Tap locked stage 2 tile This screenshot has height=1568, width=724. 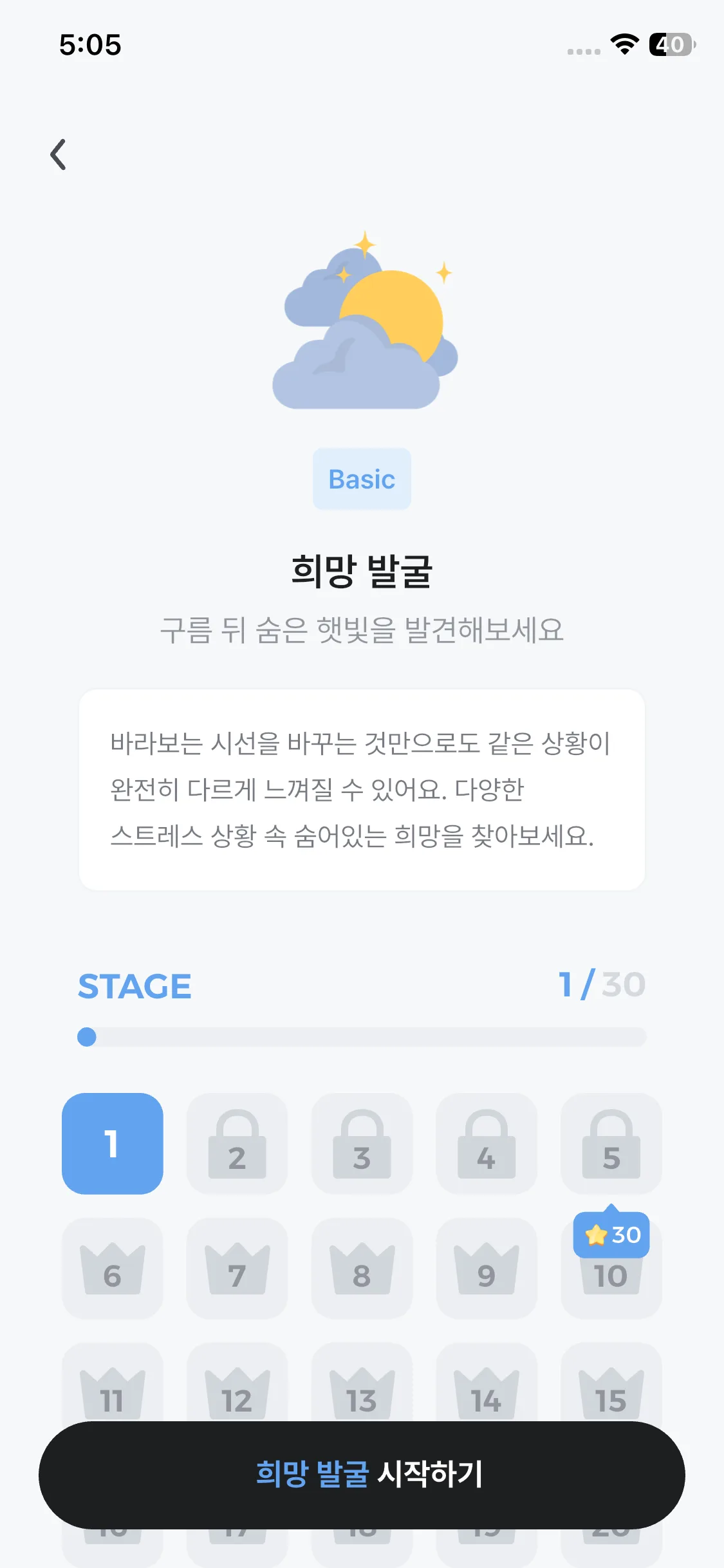[x=237, y=1144]
